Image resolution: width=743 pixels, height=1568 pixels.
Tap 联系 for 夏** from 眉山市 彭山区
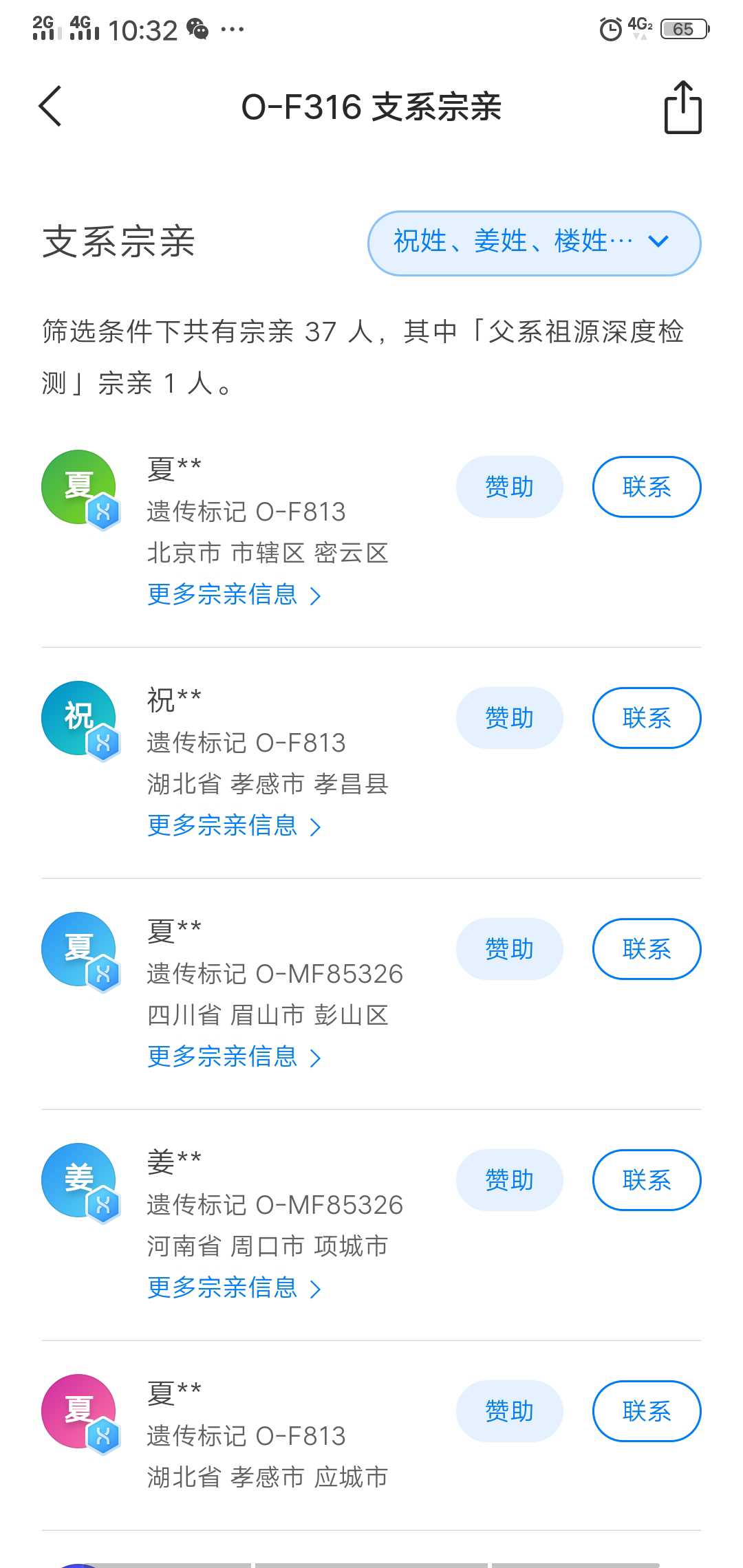647,949
